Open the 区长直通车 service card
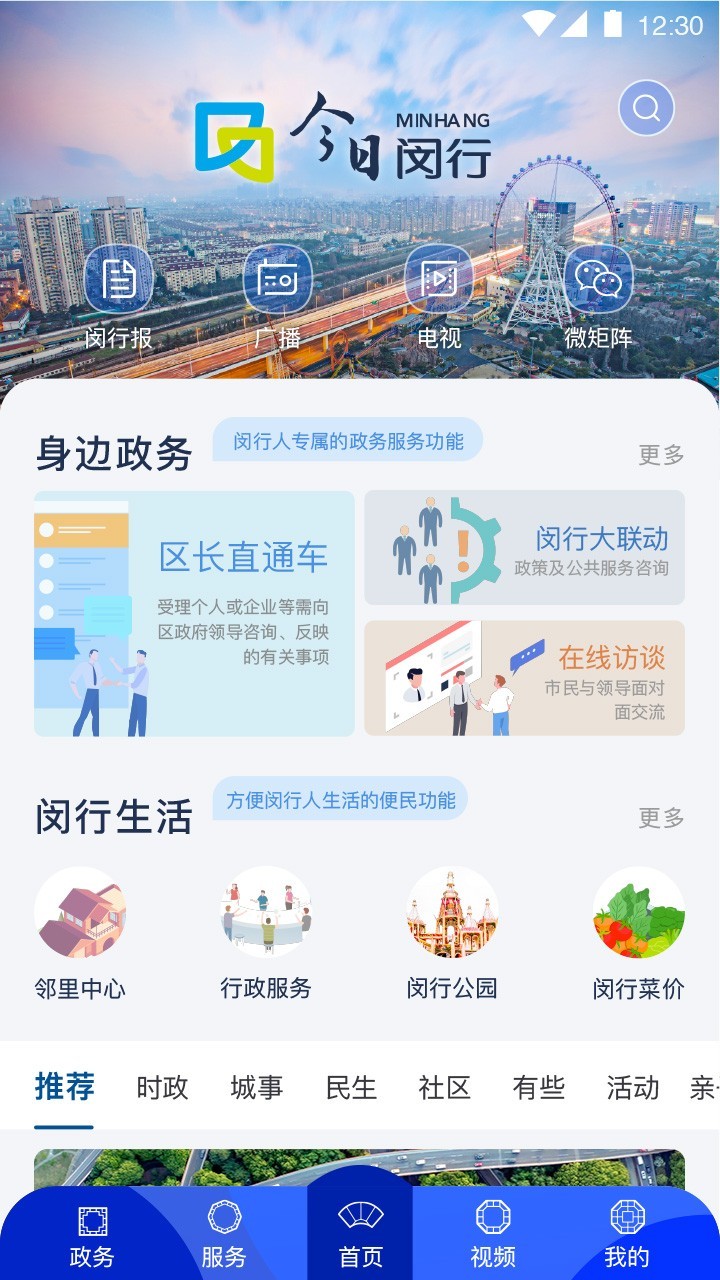The height and width of the screenshot is (1280, 720). [194, 614]
